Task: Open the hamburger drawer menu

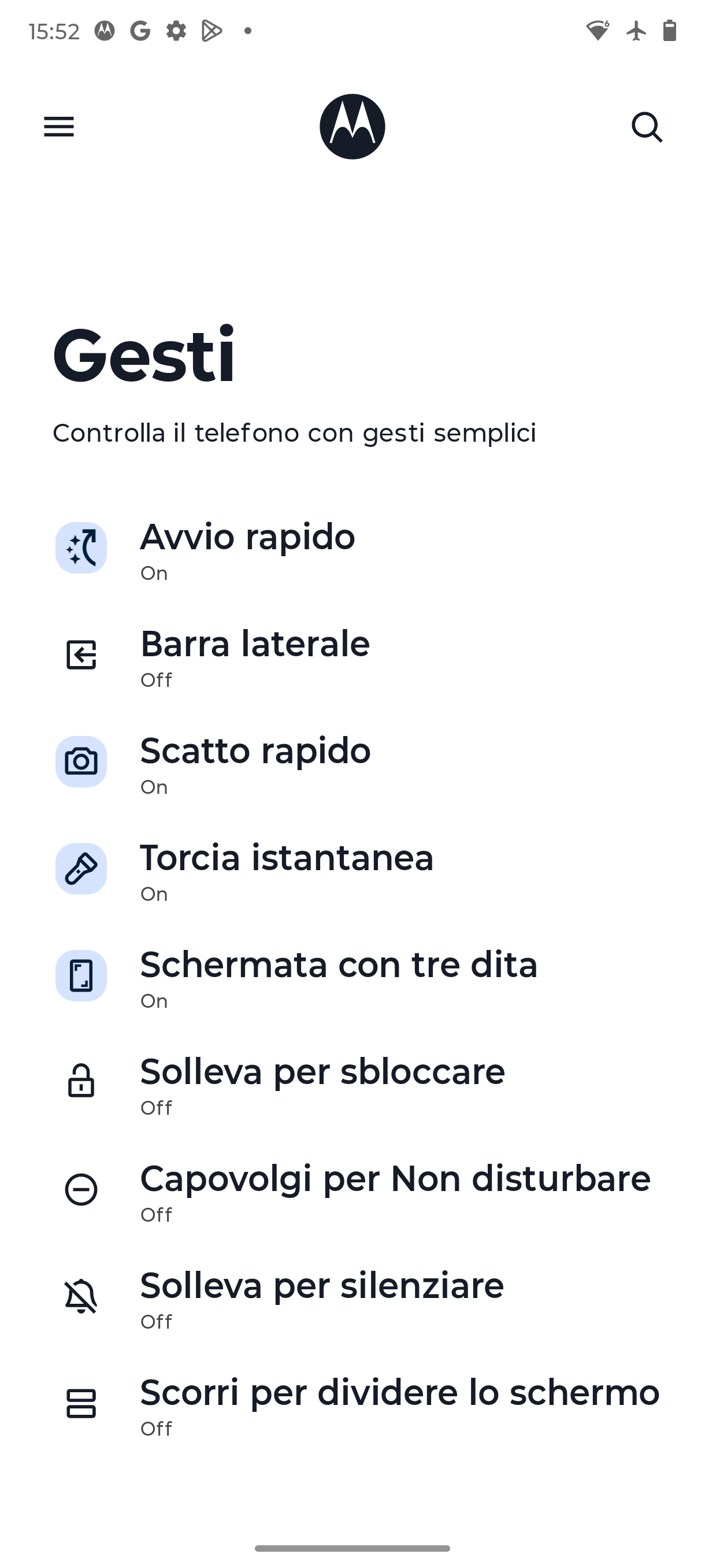Action: (x=59, y=127)
